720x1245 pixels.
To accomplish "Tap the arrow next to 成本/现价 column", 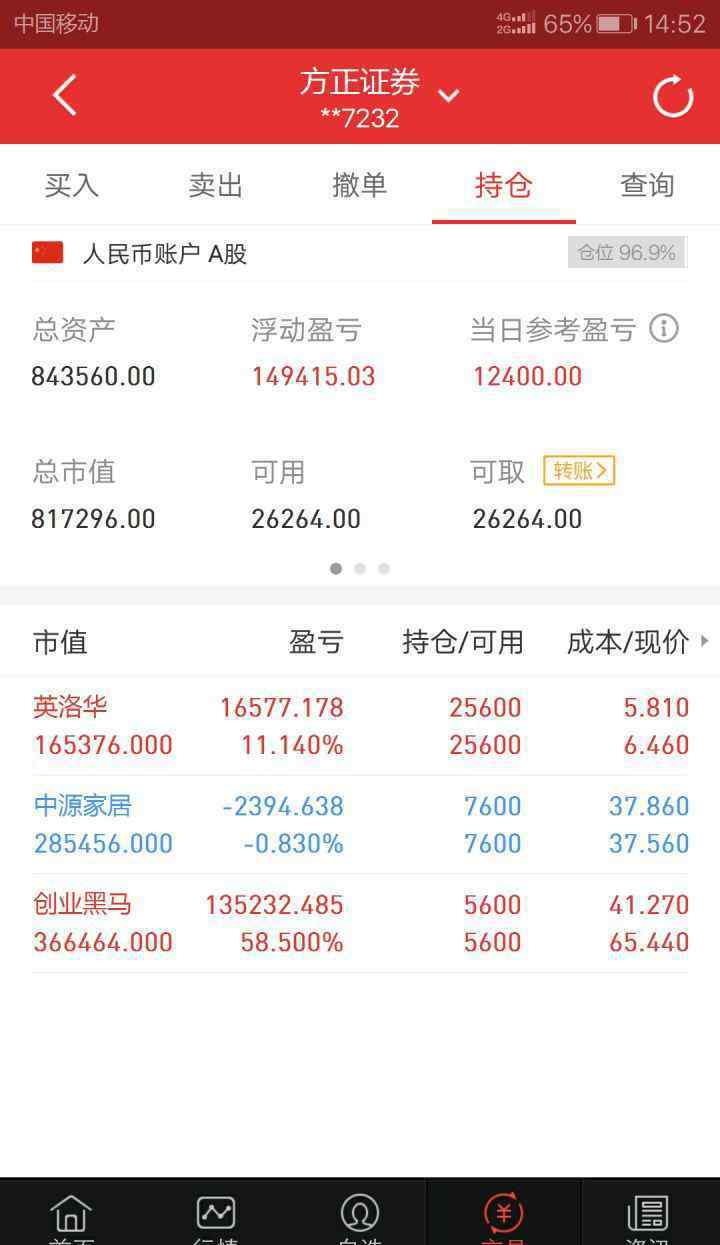I will click(705, 641).
